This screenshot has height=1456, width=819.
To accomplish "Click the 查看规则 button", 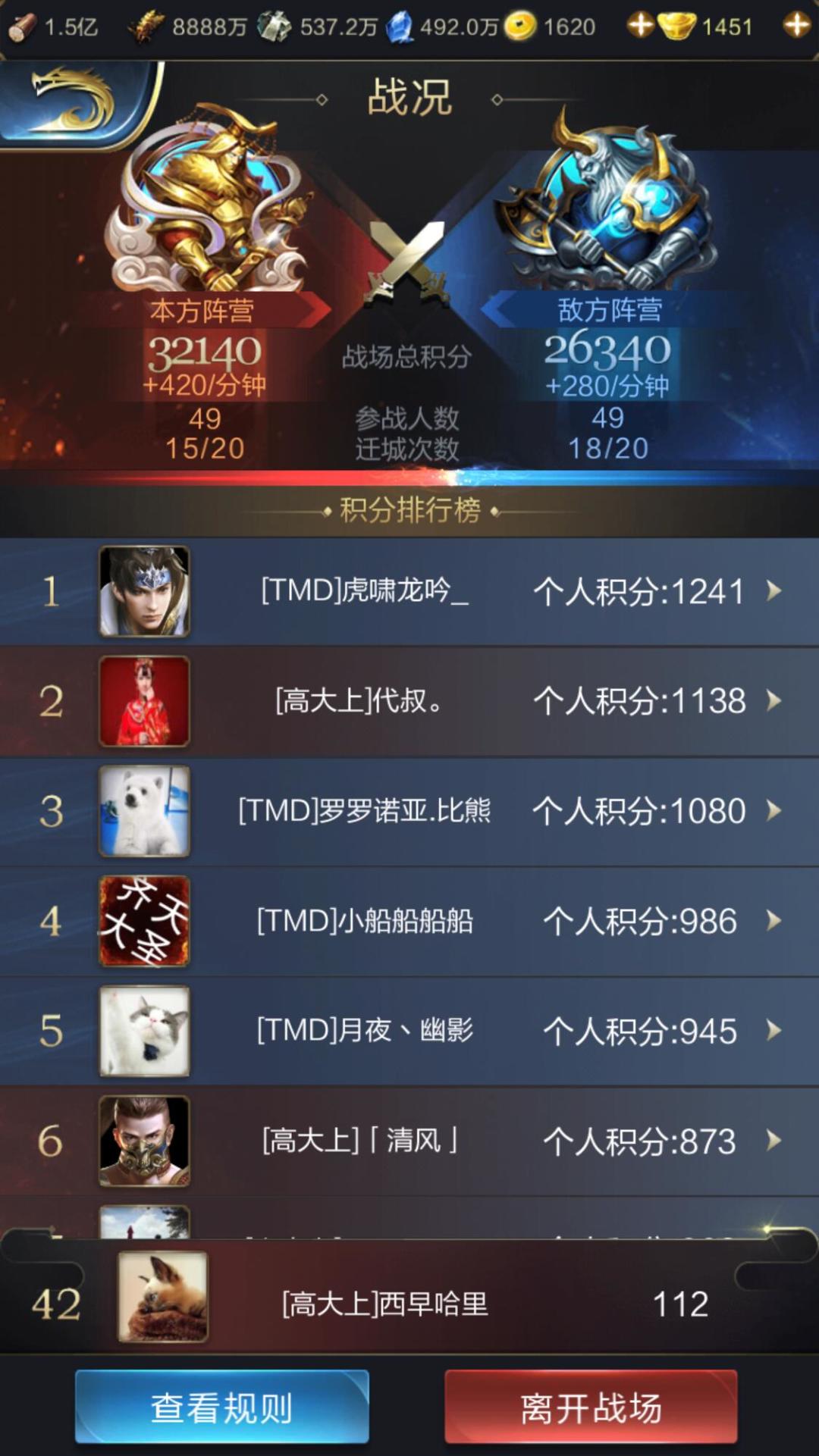I will click(222, 1406).
